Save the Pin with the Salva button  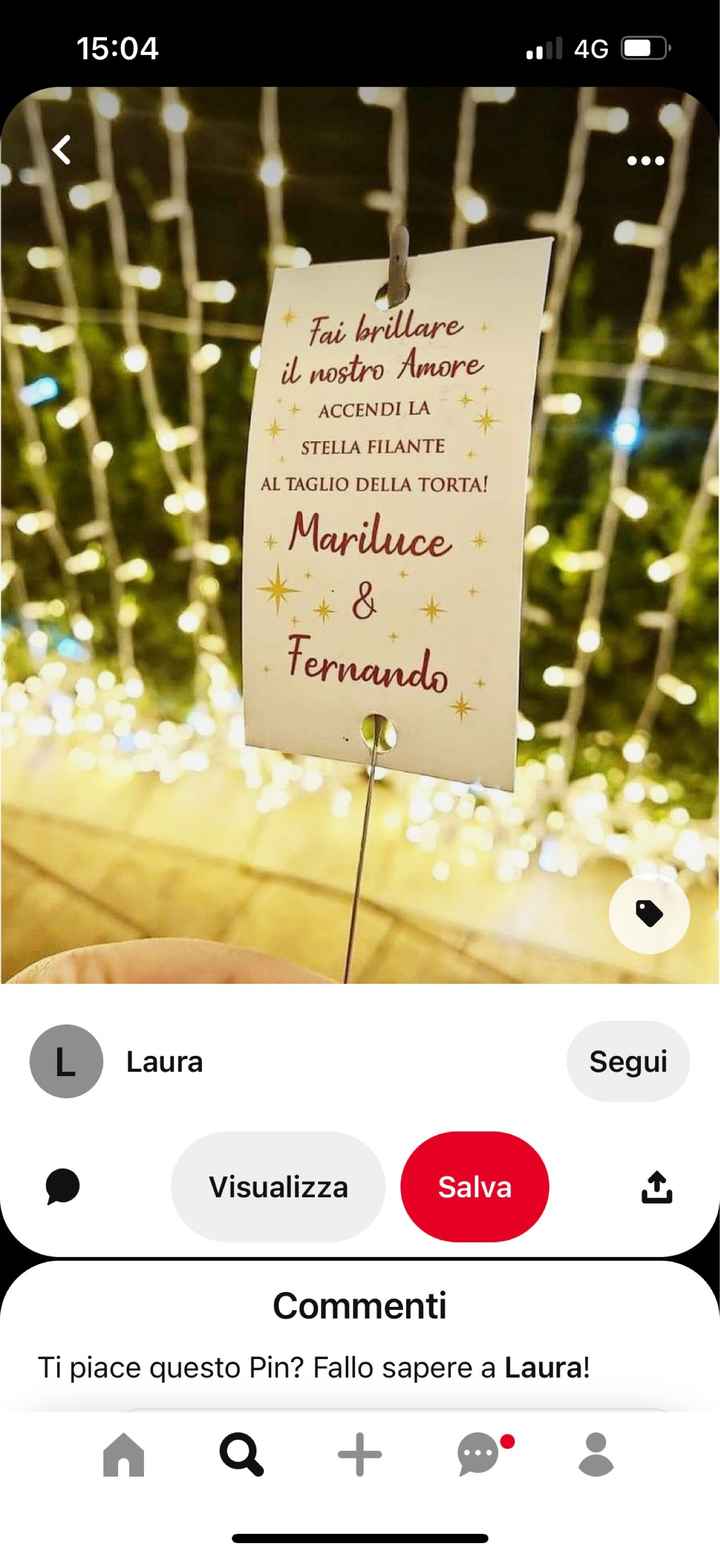point(474,1186)
